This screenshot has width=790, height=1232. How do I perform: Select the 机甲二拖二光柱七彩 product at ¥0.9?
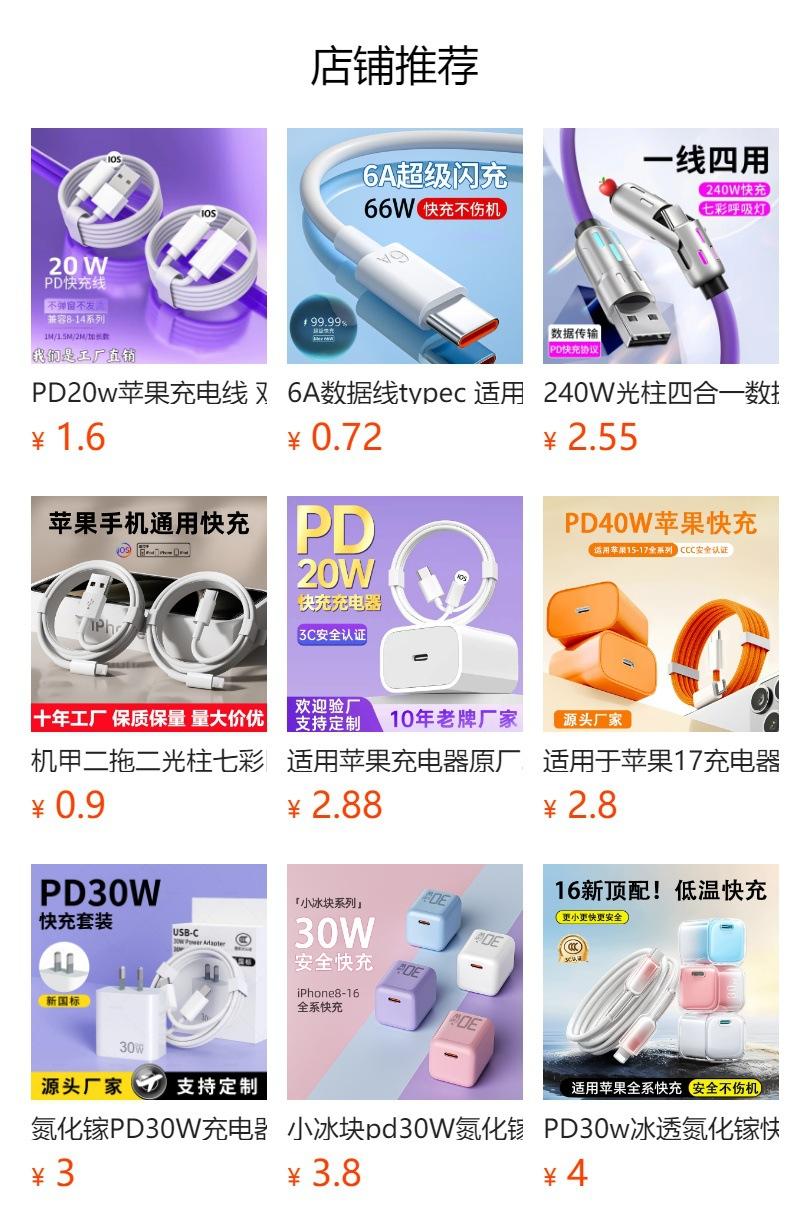(x=149, y=614)
